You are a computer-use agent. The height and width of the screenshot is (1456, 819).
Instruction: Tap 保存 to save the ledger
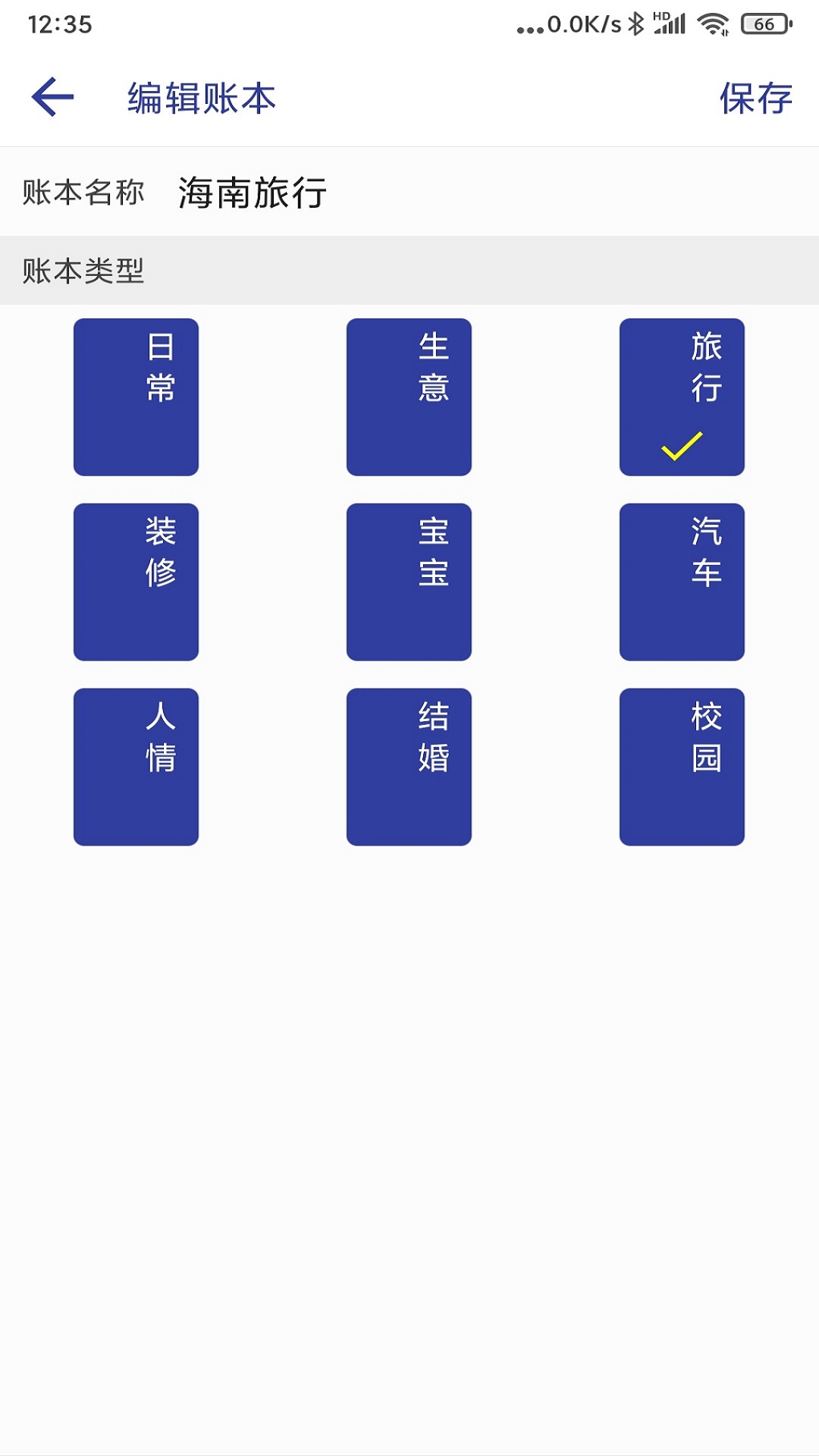pos(755,98)
